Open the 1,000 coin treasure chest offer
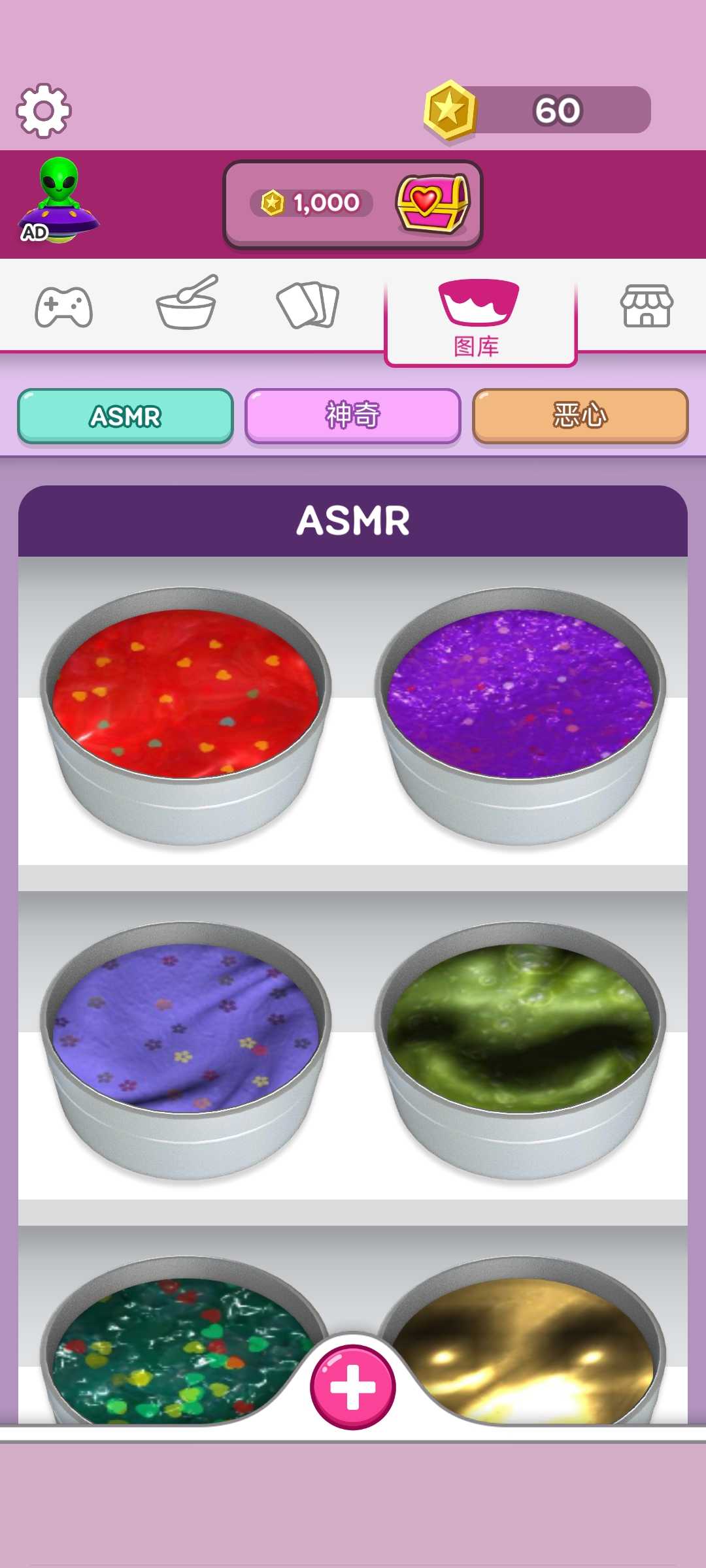Image resolution: width=706 pixels, height=1568 pixels. point(352,204)
